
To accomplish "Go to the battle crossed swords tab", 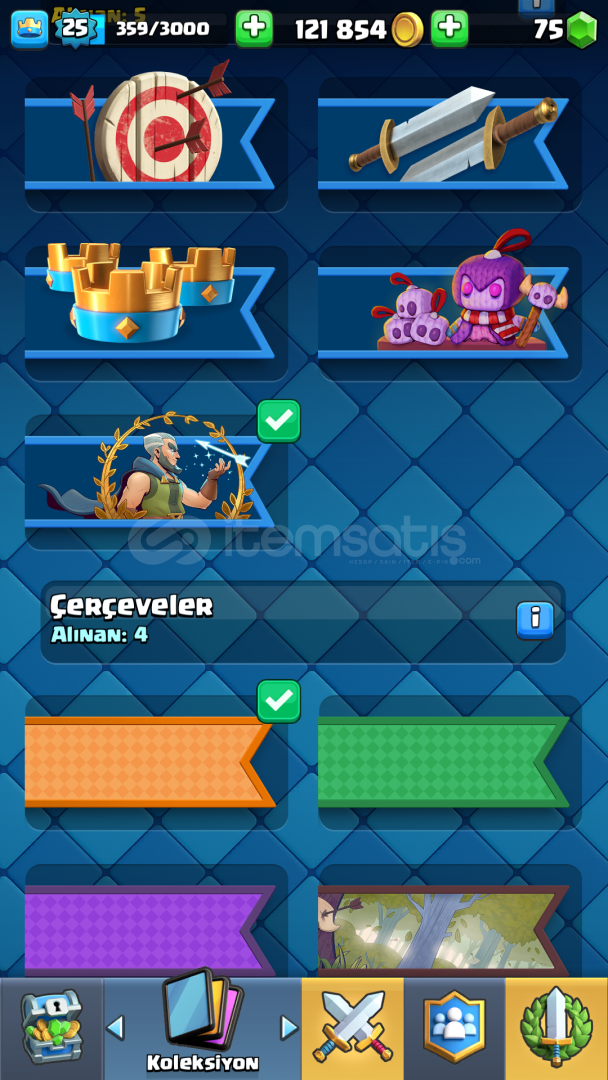I will [x=353, y=1028].
